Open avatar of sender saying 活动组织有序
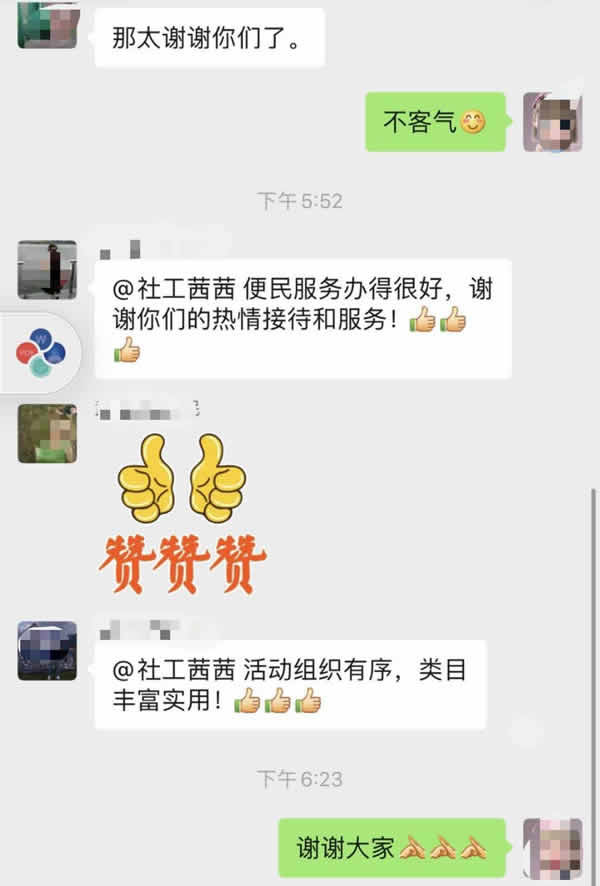600x886 pixels. click(47, 650)
